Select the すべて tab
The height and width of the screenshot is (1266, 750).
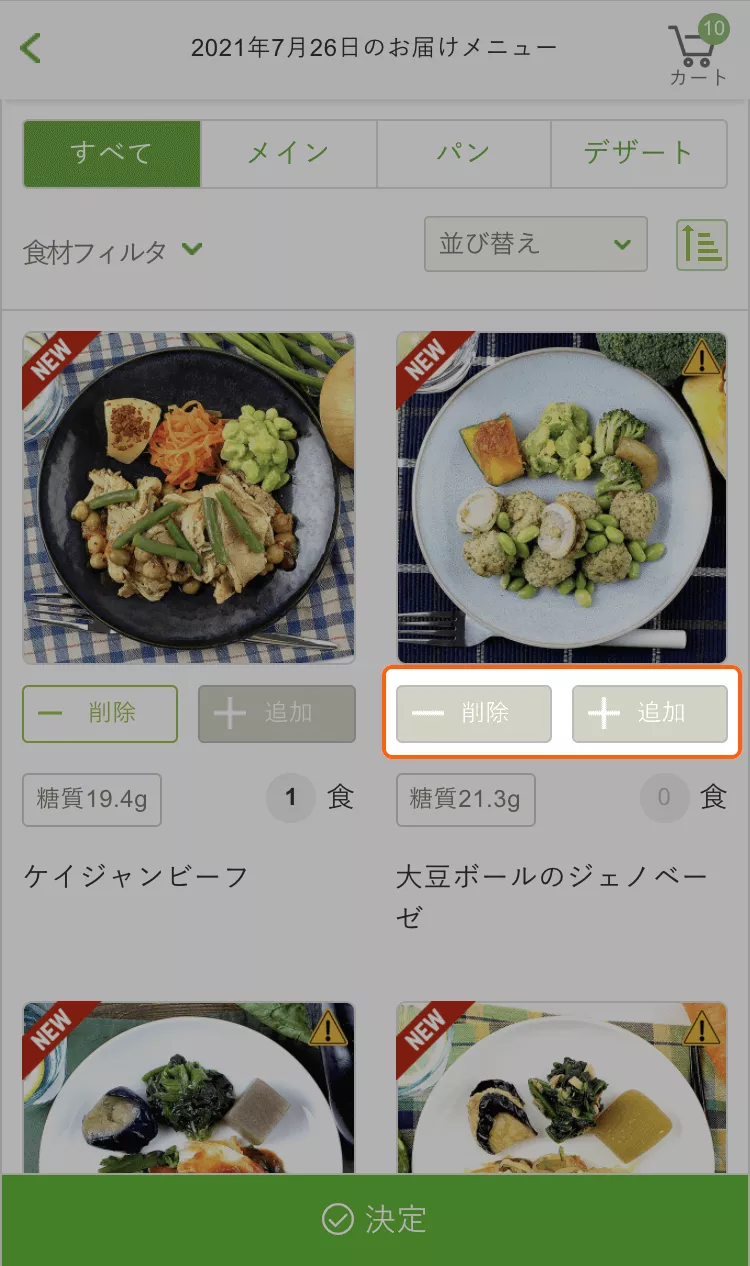112,154
